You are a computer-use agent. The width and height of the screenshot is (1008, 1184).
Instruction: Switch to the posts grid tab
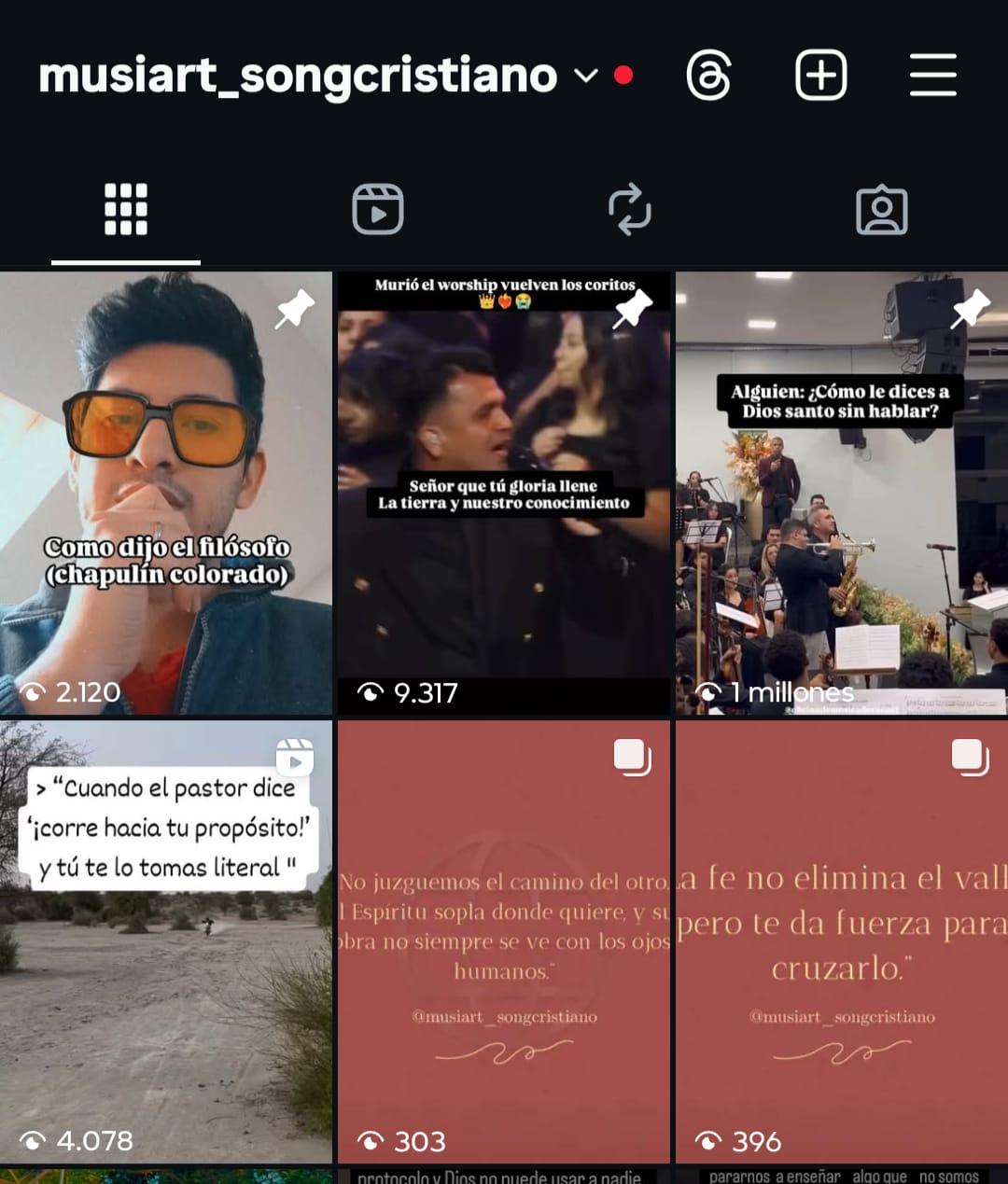tap(126, 209)
